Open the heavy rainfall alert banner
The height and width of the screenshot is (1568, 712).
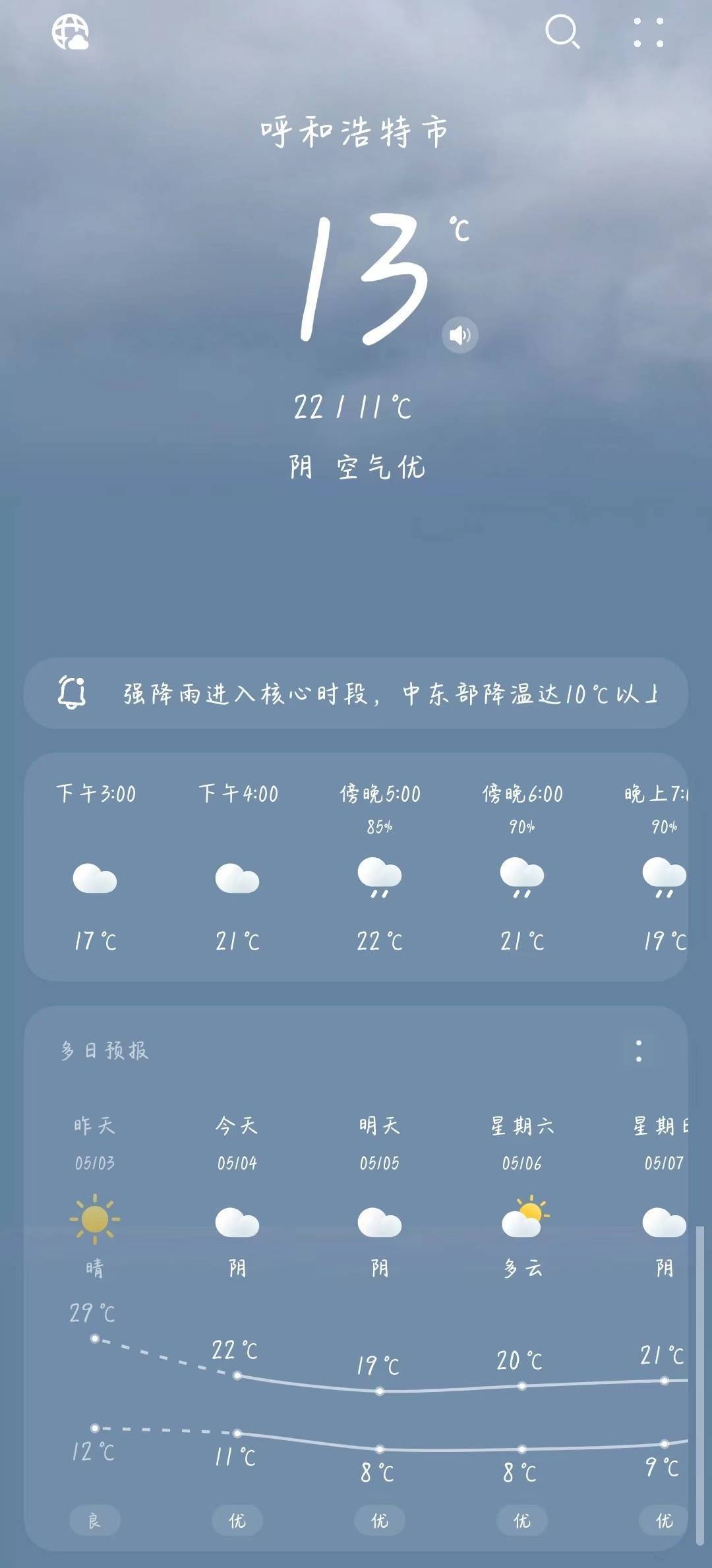click(356, 693)
